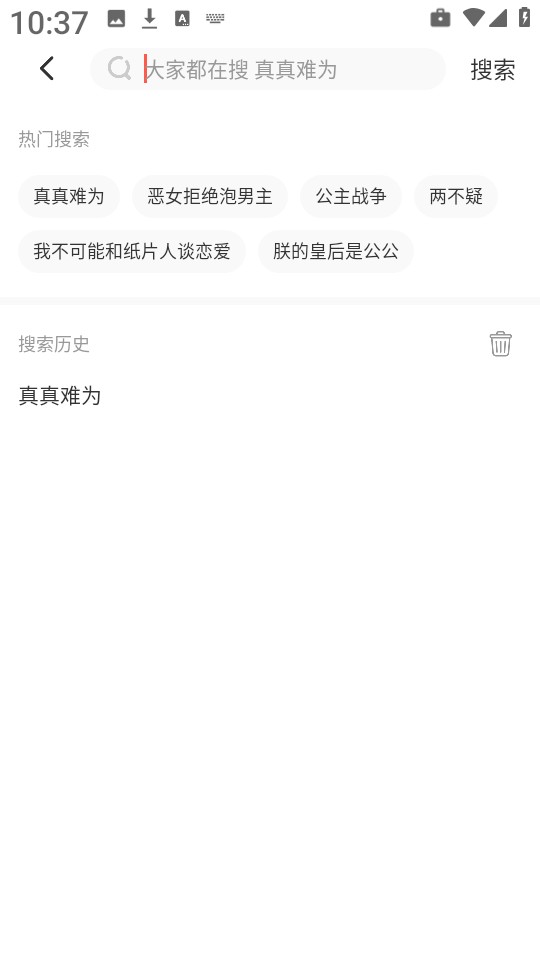Clear search history with the trash icon
Image resolution: width=540 pixels, height=960 pixels.
(500, 343)
